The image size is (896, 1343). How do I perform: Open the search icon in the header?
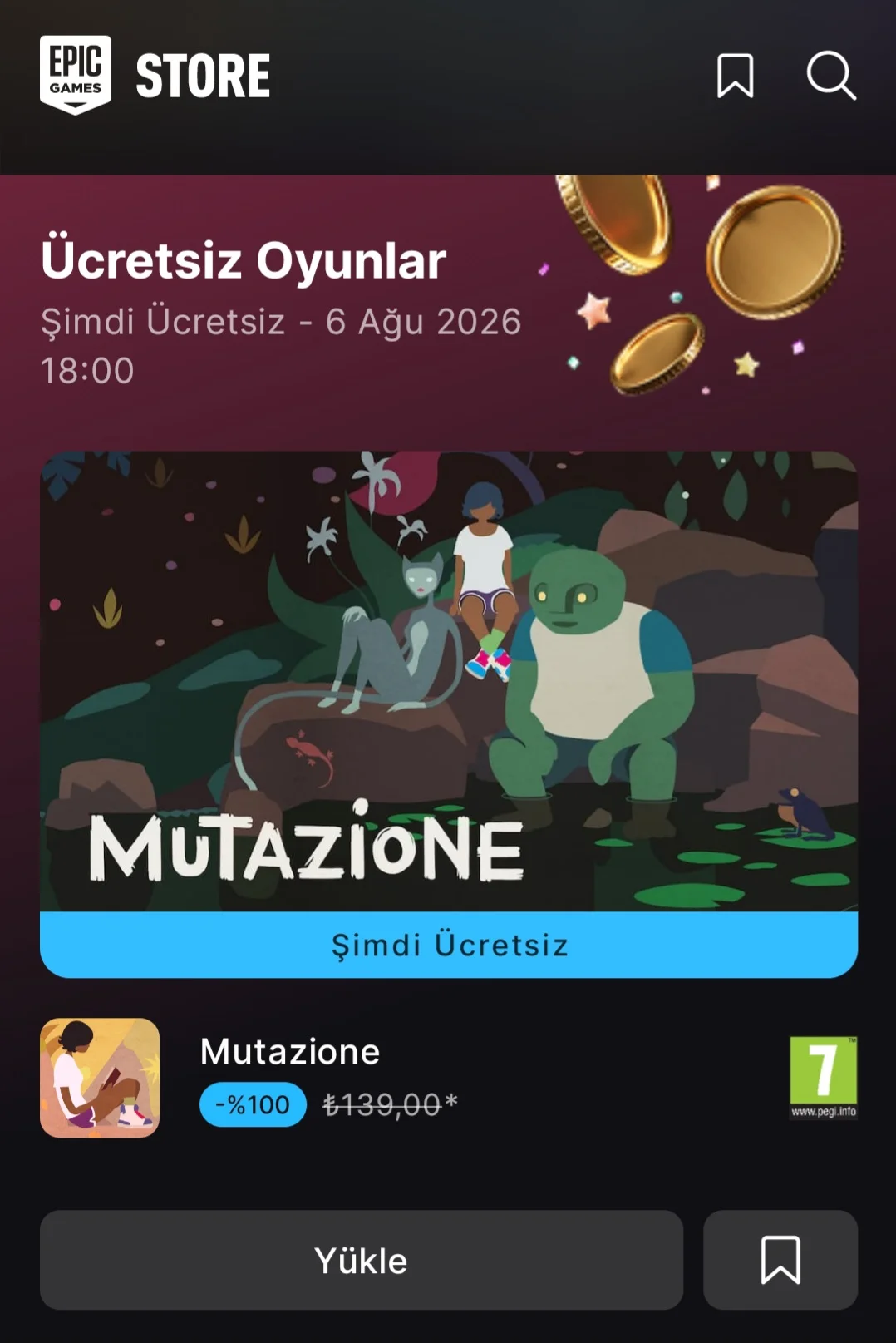tap(831, 76)
